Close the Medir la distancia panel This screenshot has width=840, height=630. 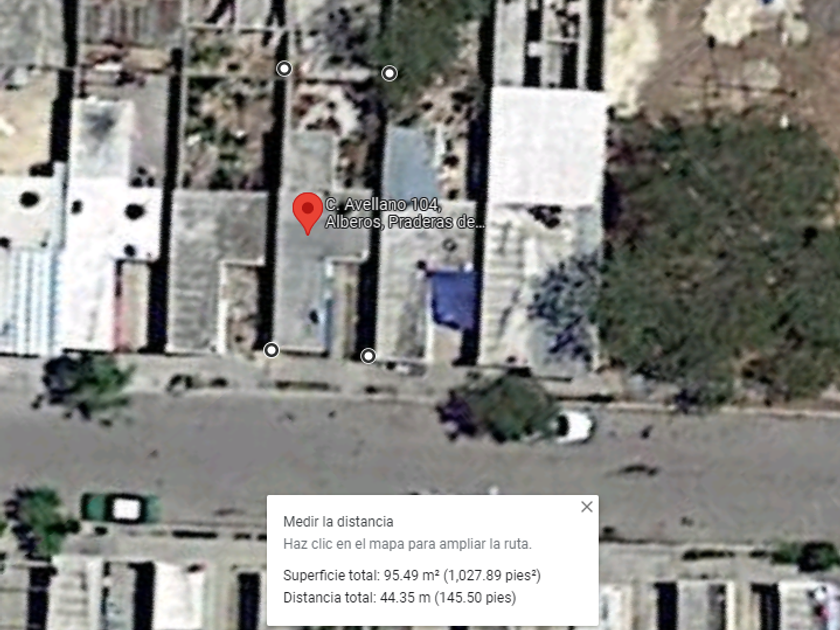587,507
